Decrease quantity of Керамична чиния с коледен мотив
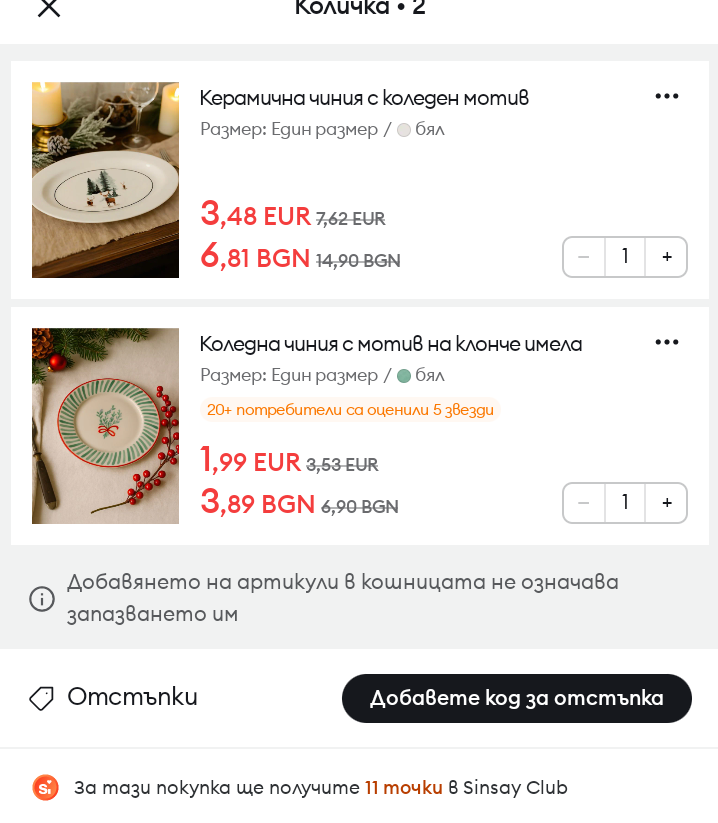718x823 pixels. (584, 257)
